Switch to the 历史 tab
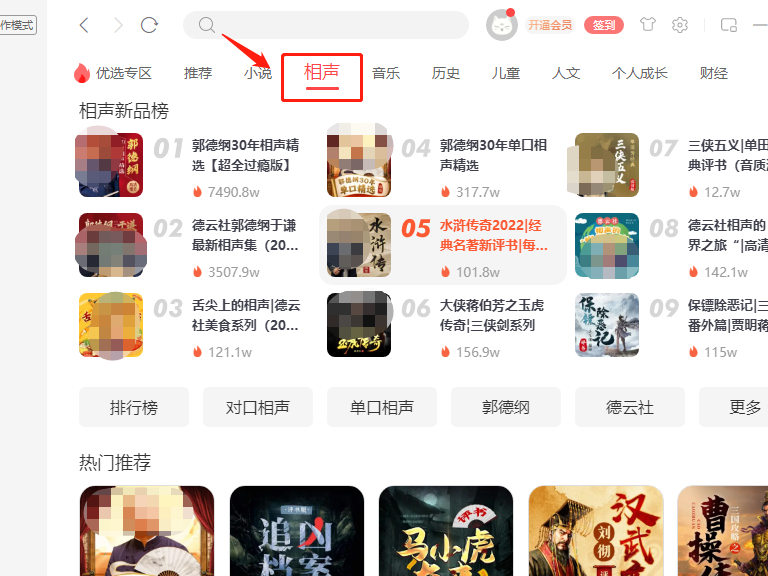This screenshot has width=768, height=576. [x=446, y=73]
